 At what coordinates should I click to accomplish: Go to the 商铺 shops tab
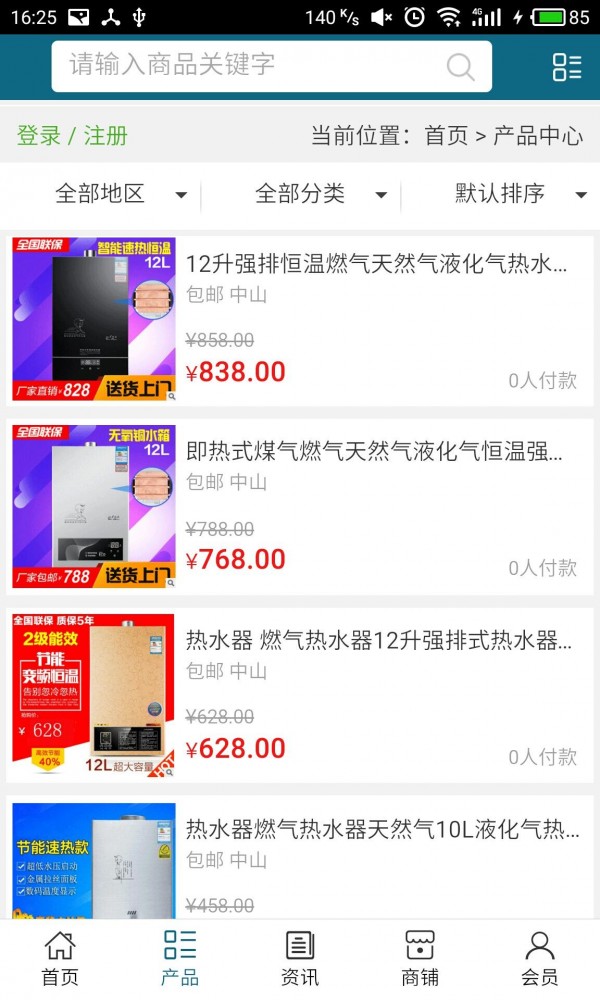[420, 958]
